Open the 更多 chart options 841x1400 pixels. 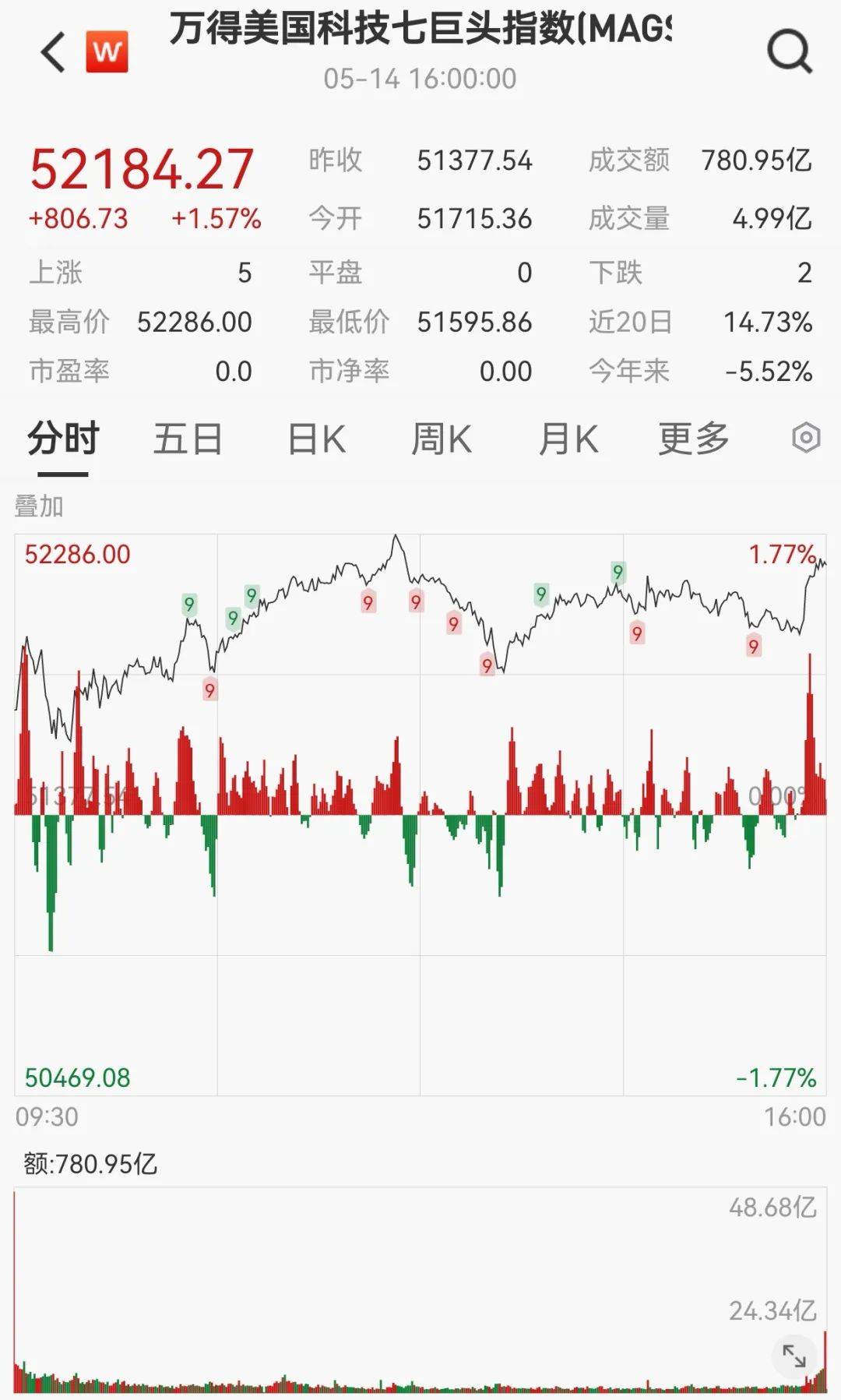[x=694, y=439]
